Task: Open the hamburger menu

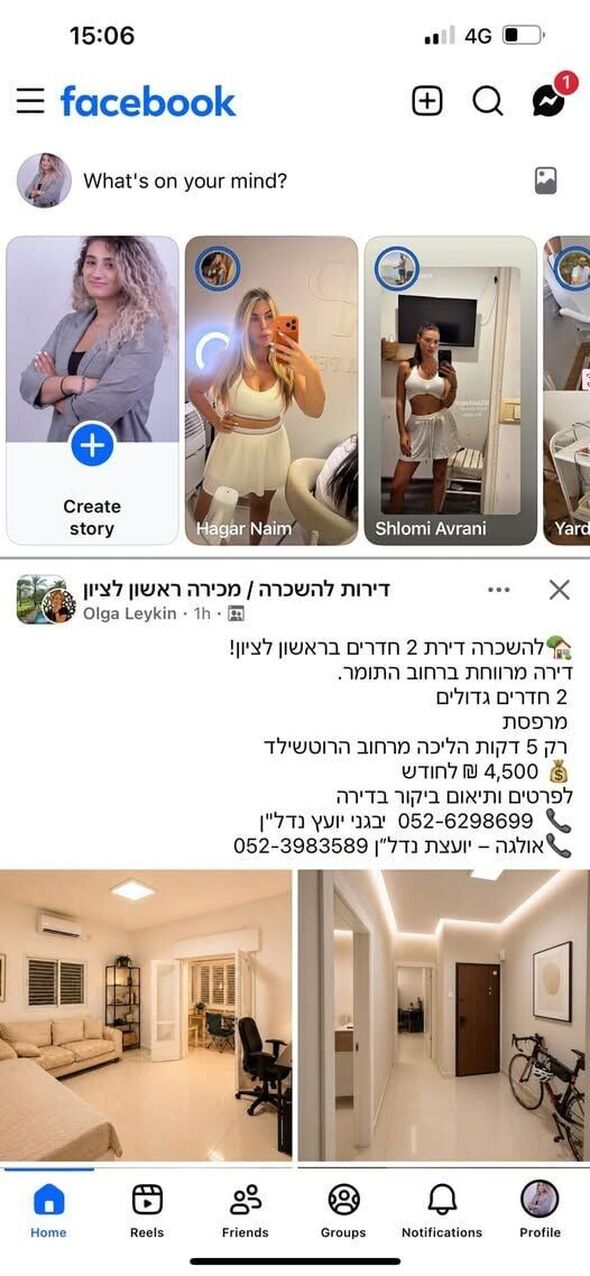Action: (30, 101)
